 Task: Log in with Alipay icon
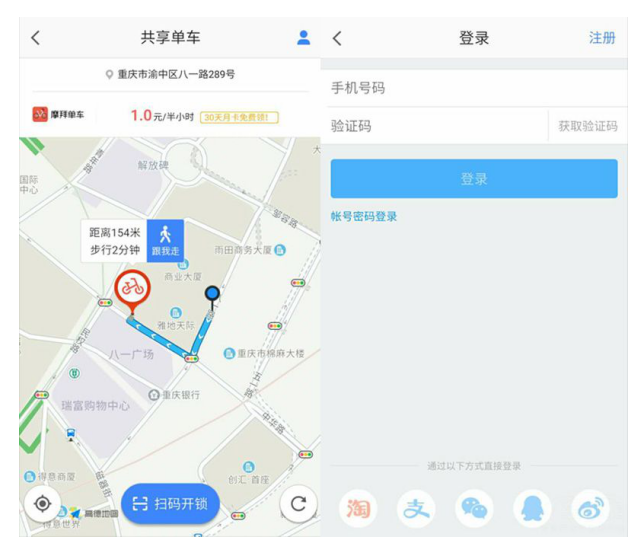coord(416,509)
